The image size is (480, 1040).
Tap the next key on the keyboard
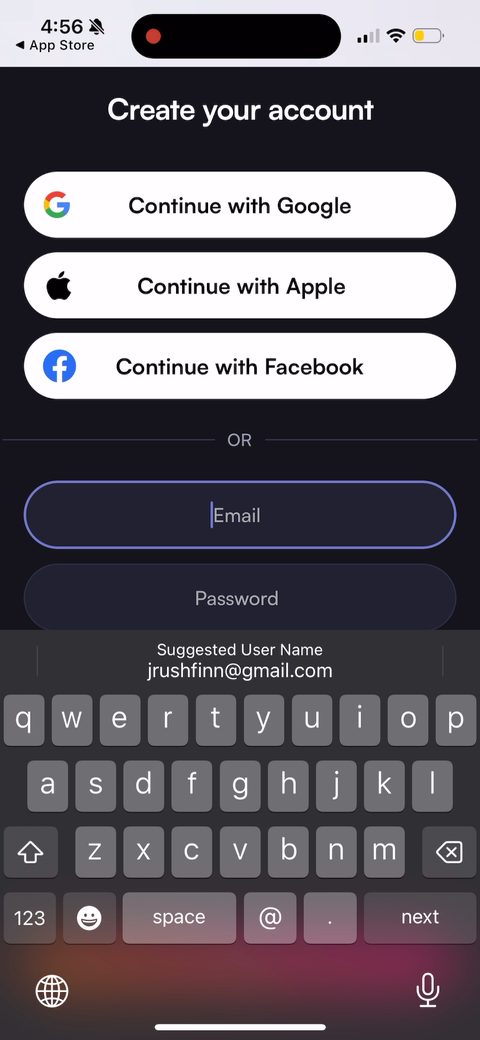[x=420, y=917]
